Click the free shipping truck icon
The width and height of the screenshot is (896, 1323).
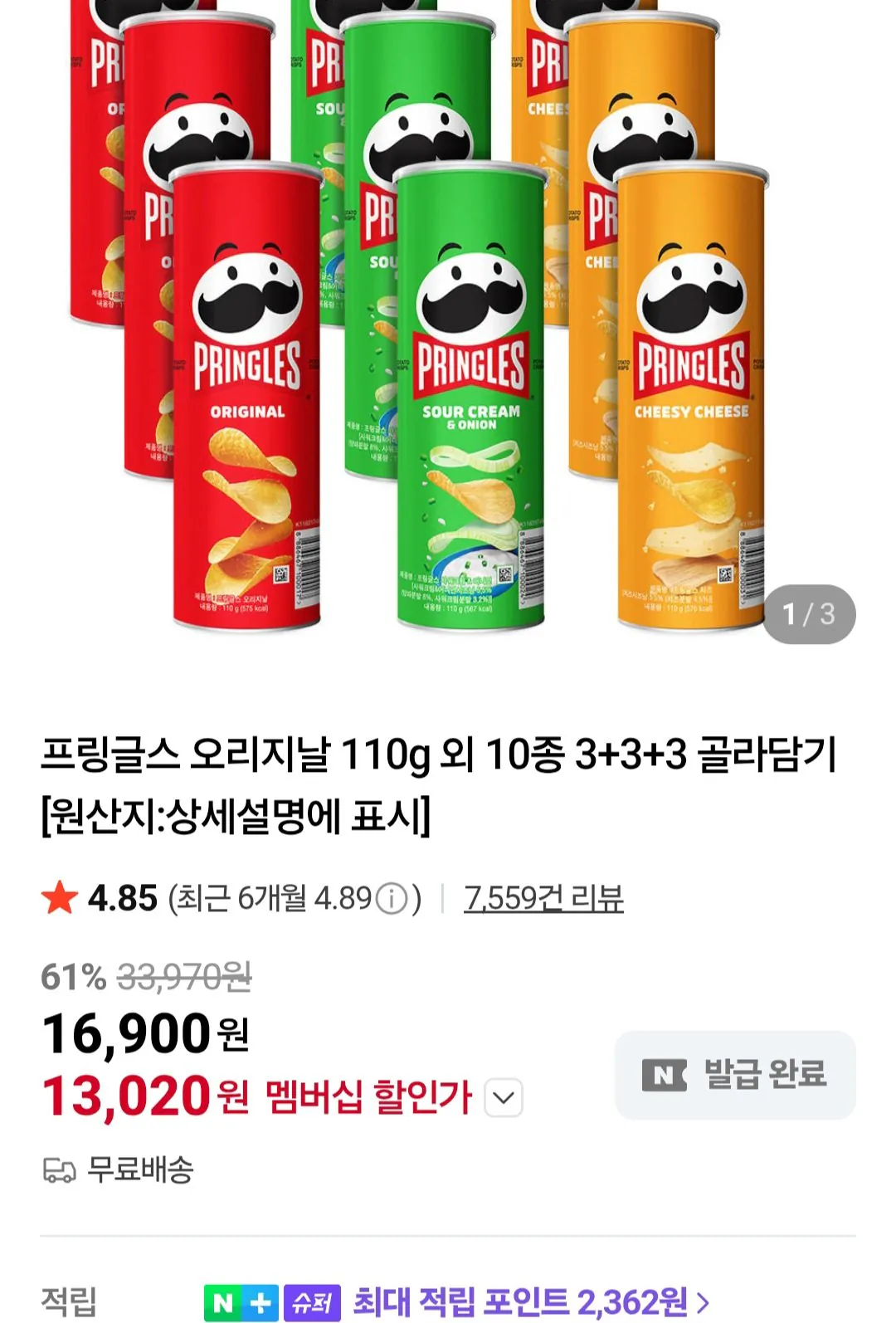point(58,1168)
